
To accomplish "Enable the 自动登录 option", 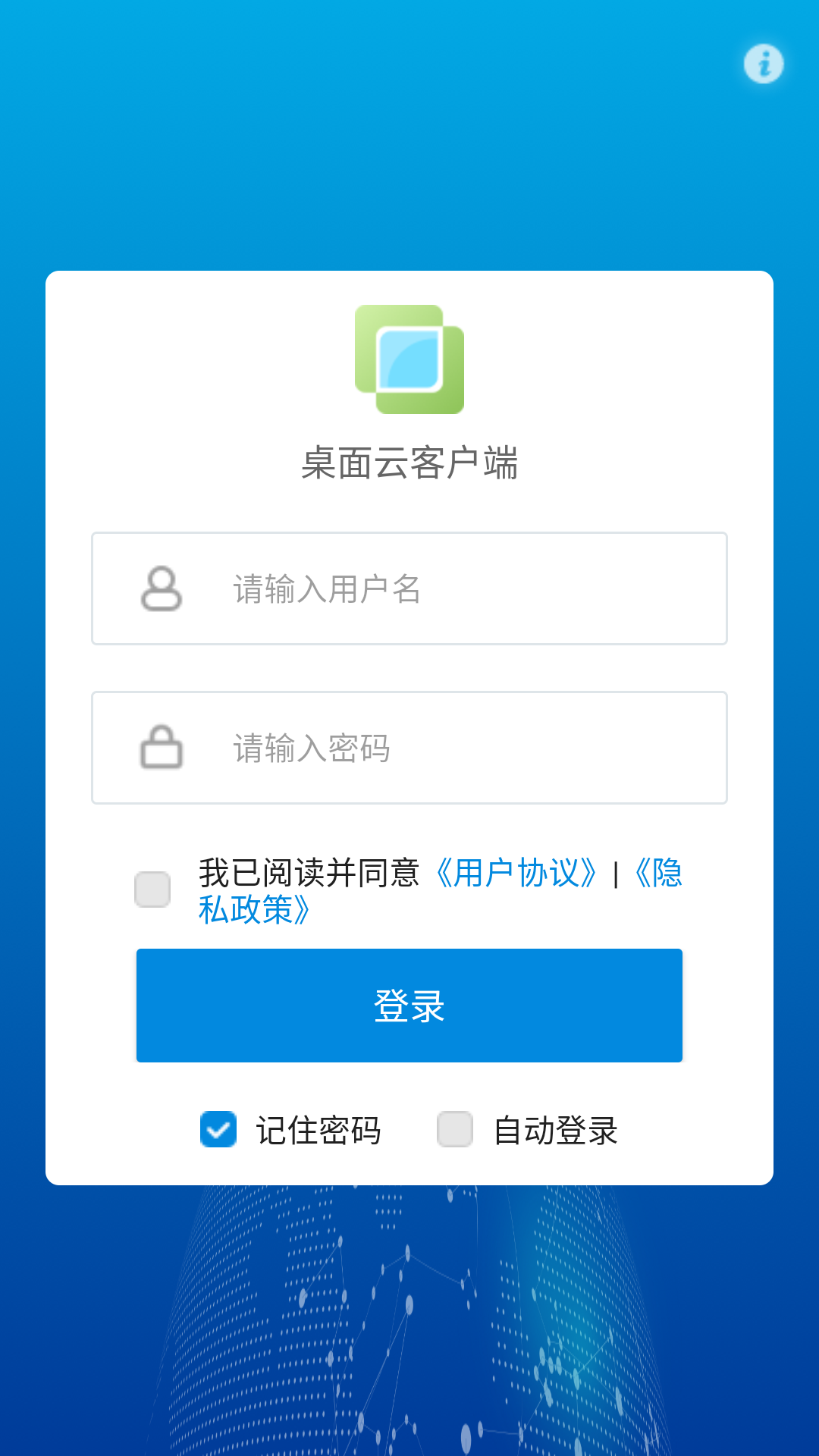I will click(454, 1130).
